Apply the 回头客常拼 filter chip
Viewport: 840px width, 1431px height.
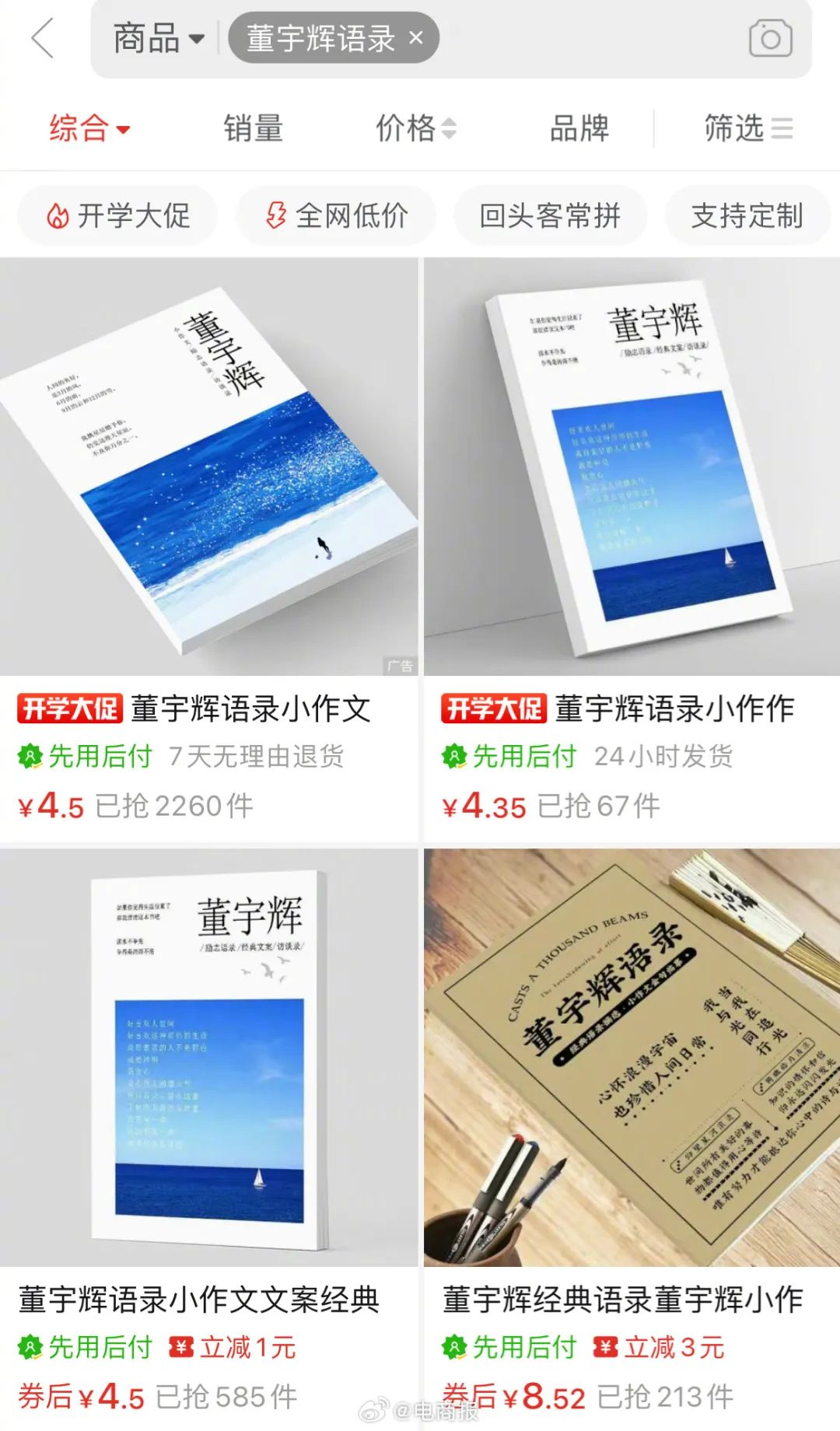(550, 215)
